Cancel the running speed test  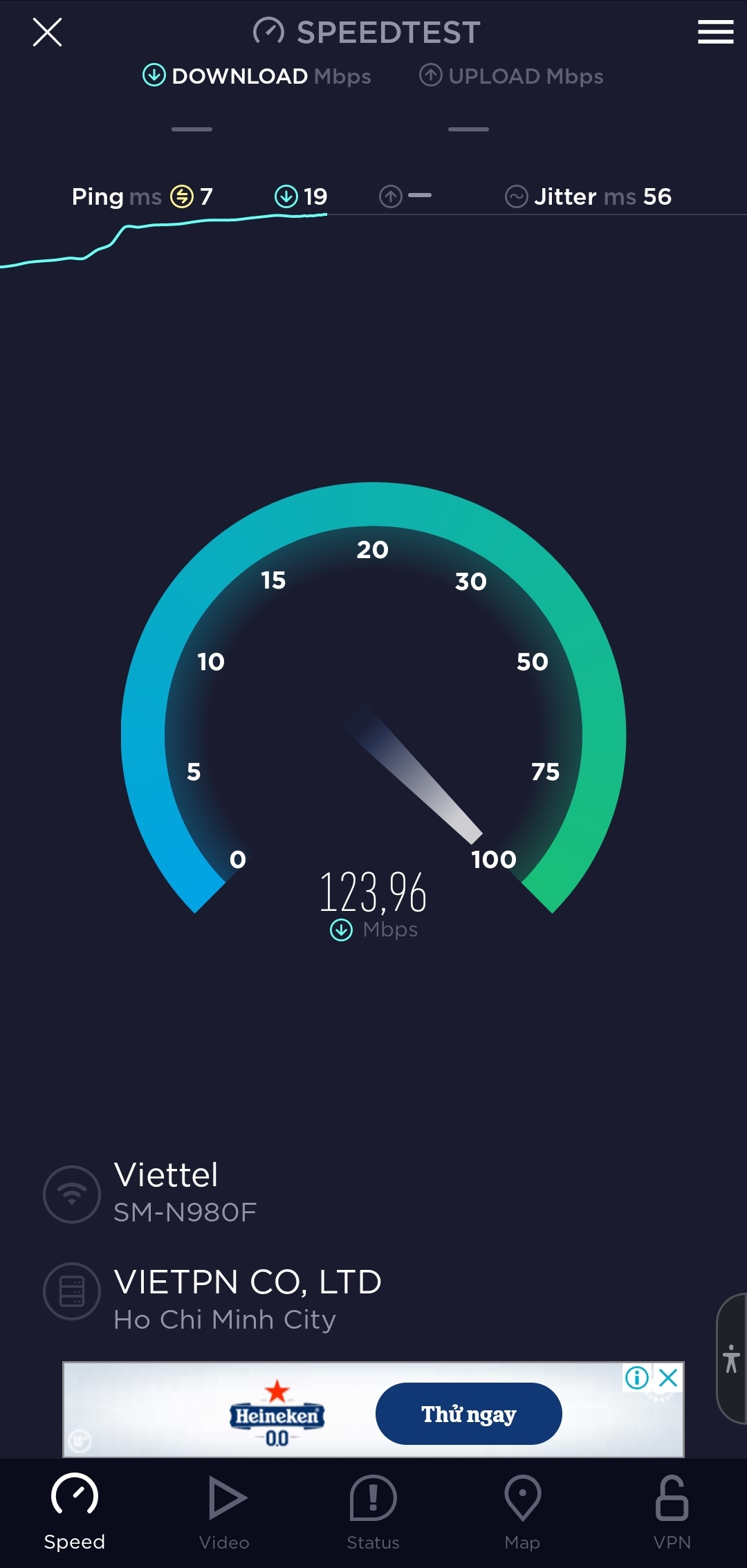click(x=47, y=32)
